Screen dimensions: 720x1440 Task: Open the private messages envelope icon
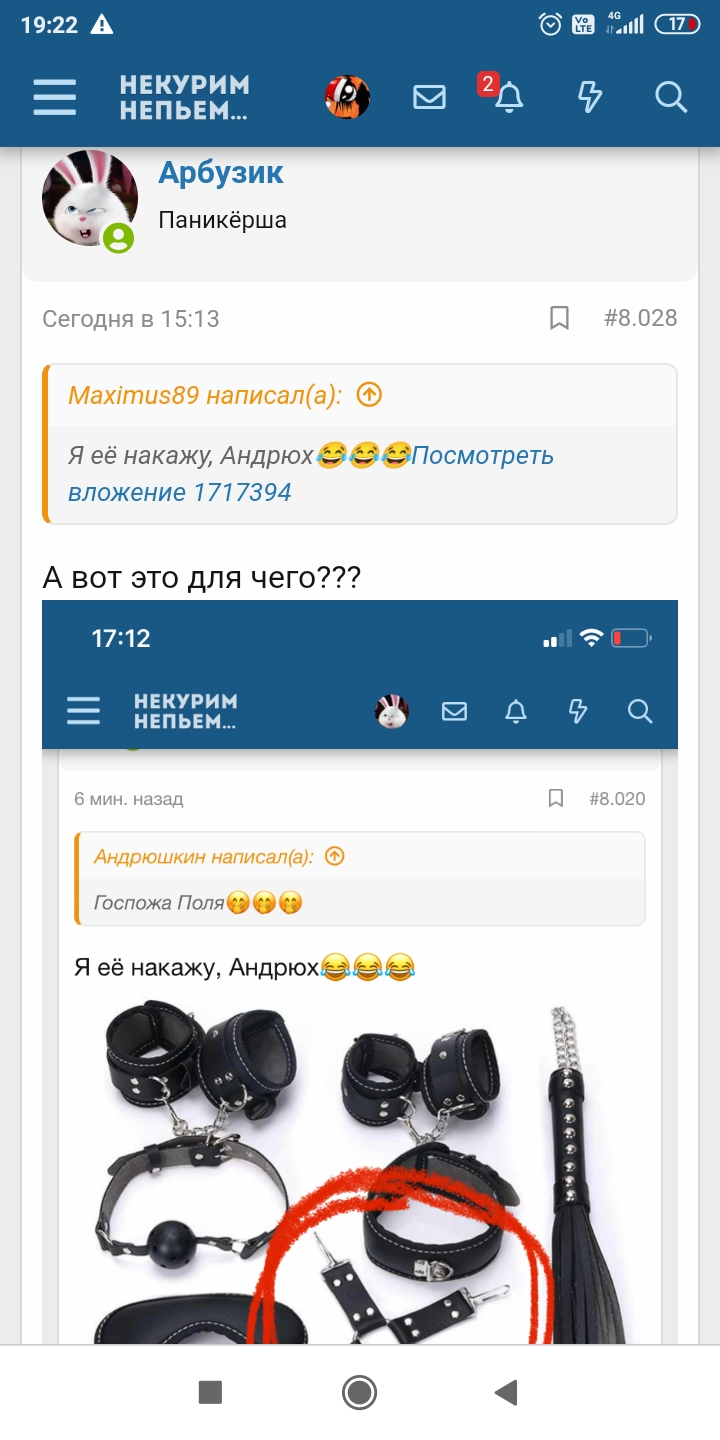pyautogui.click(x=429, y=96)
